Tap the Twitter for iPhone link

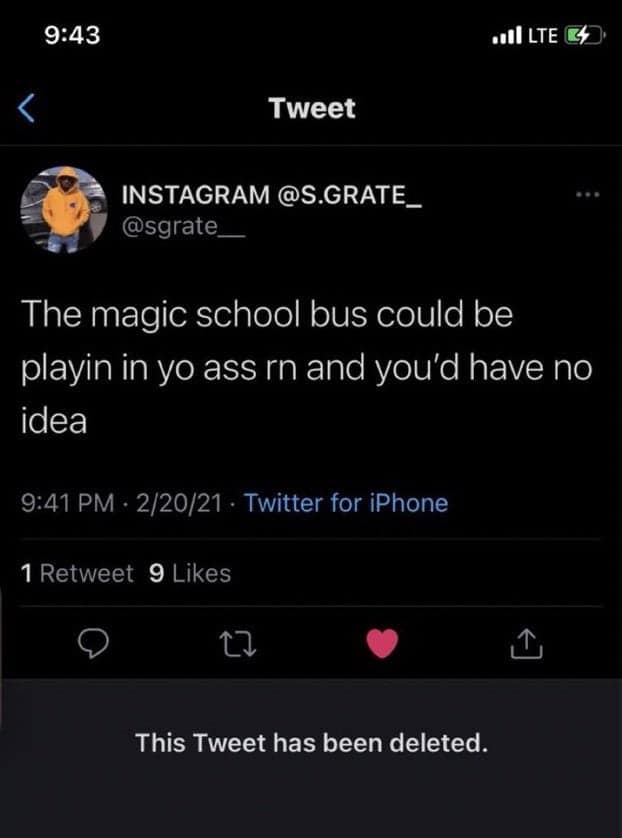[346, 503]
